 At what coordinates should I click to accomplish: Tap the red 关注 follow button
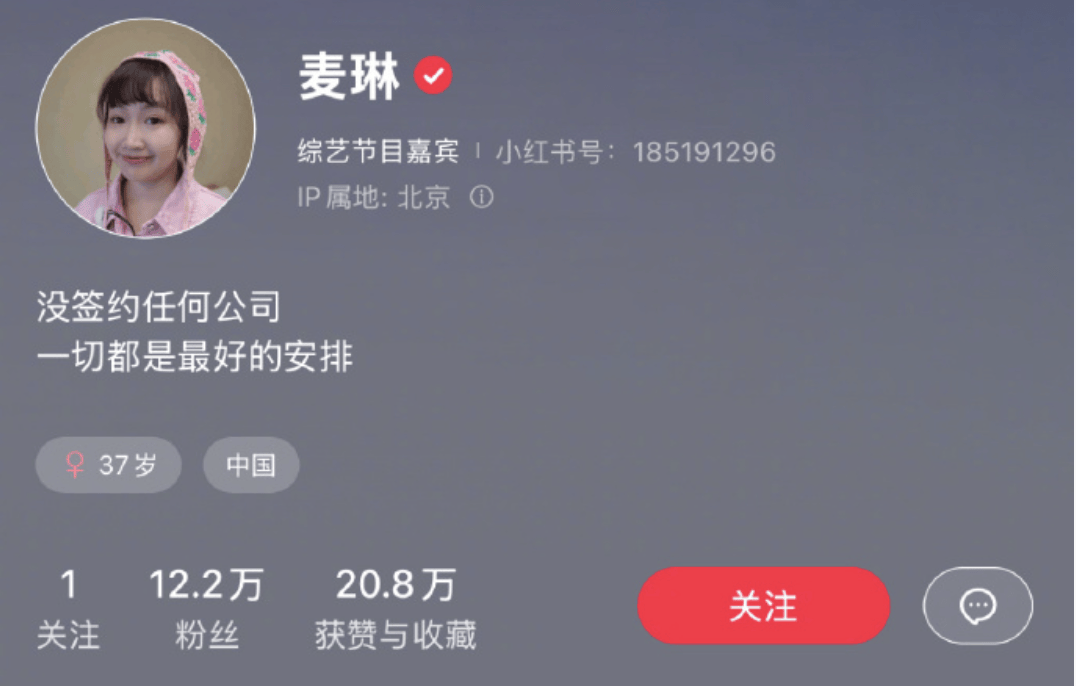(763, 605)
